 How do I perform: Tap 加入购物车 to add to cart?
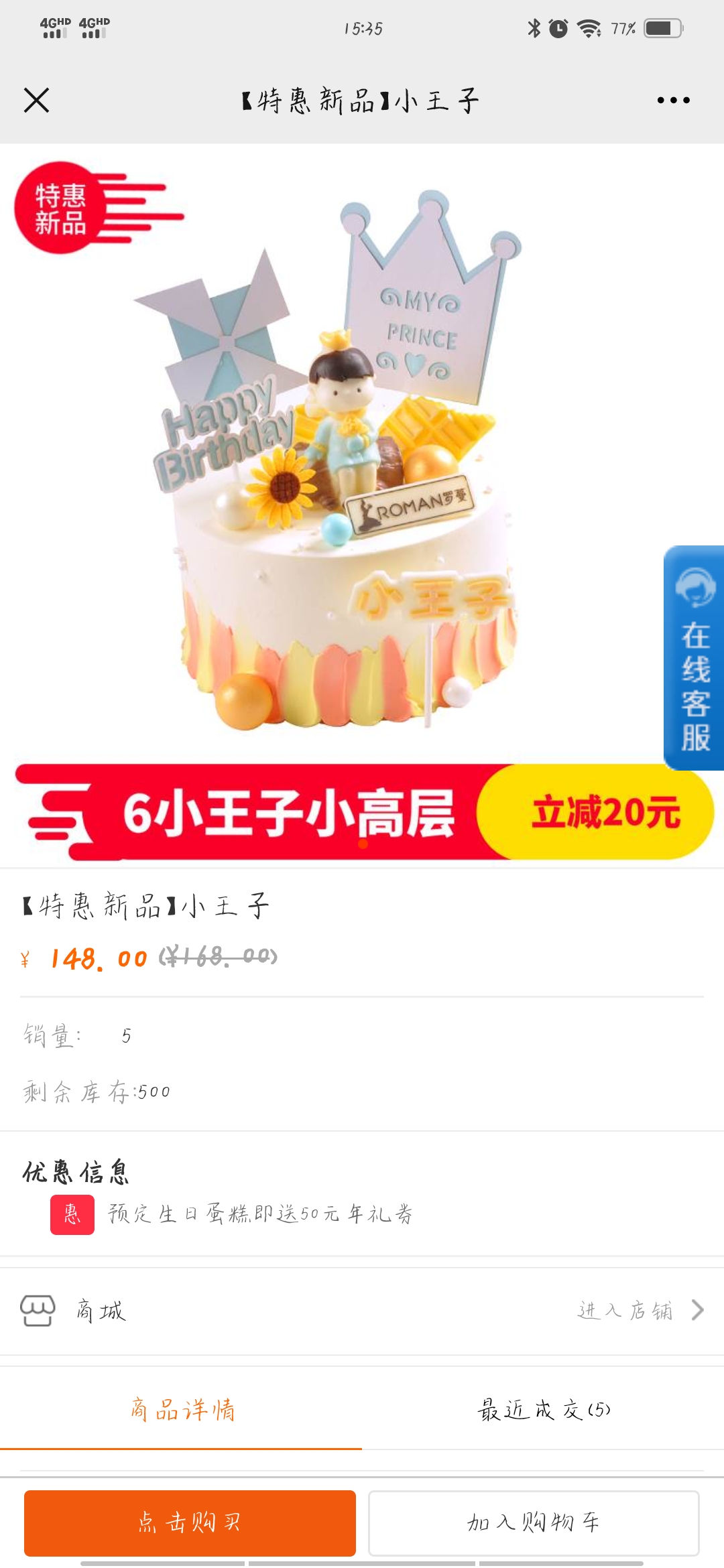(534, 1522)
